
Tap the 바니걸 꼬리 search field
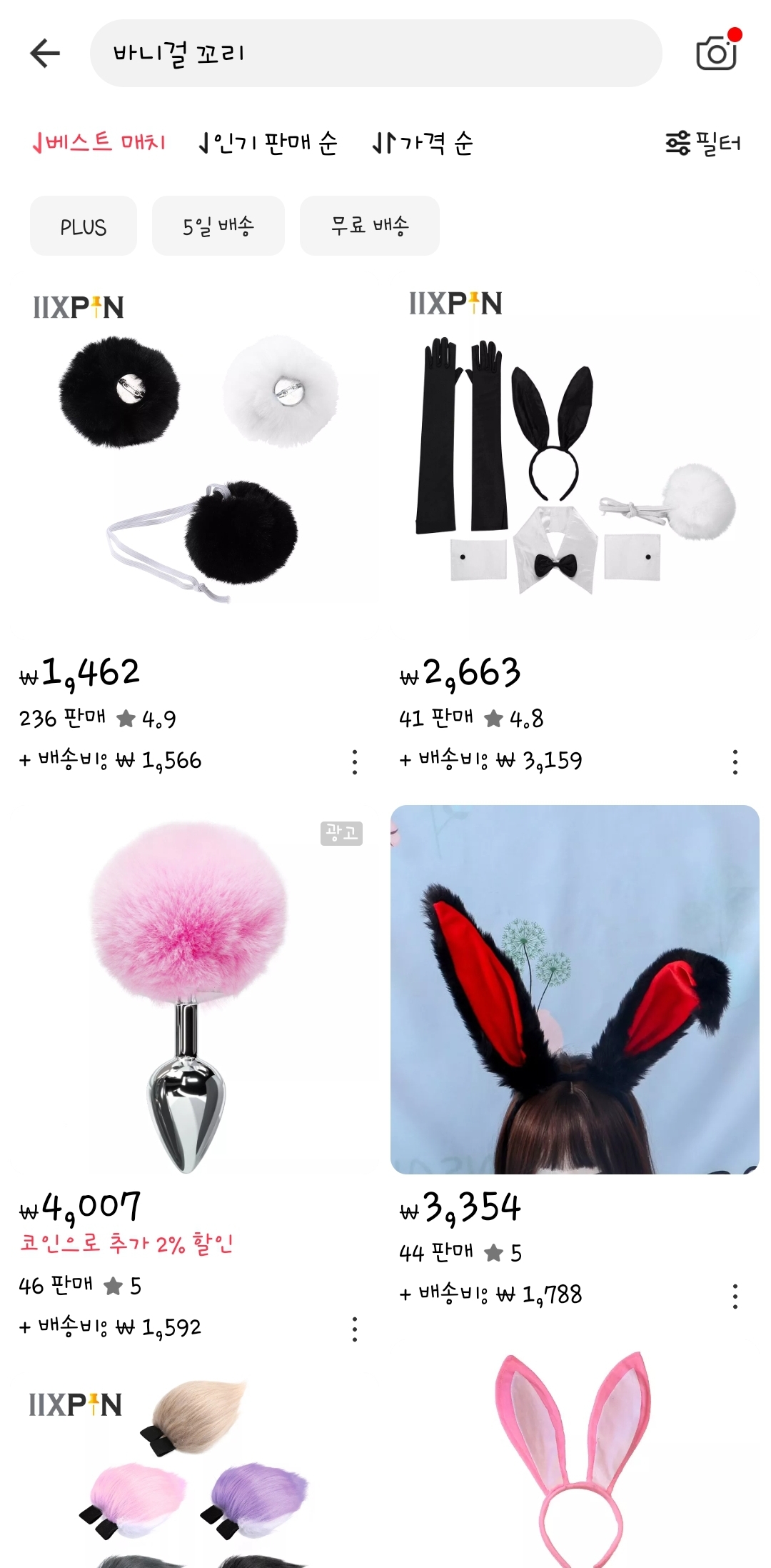click(376, 54)
